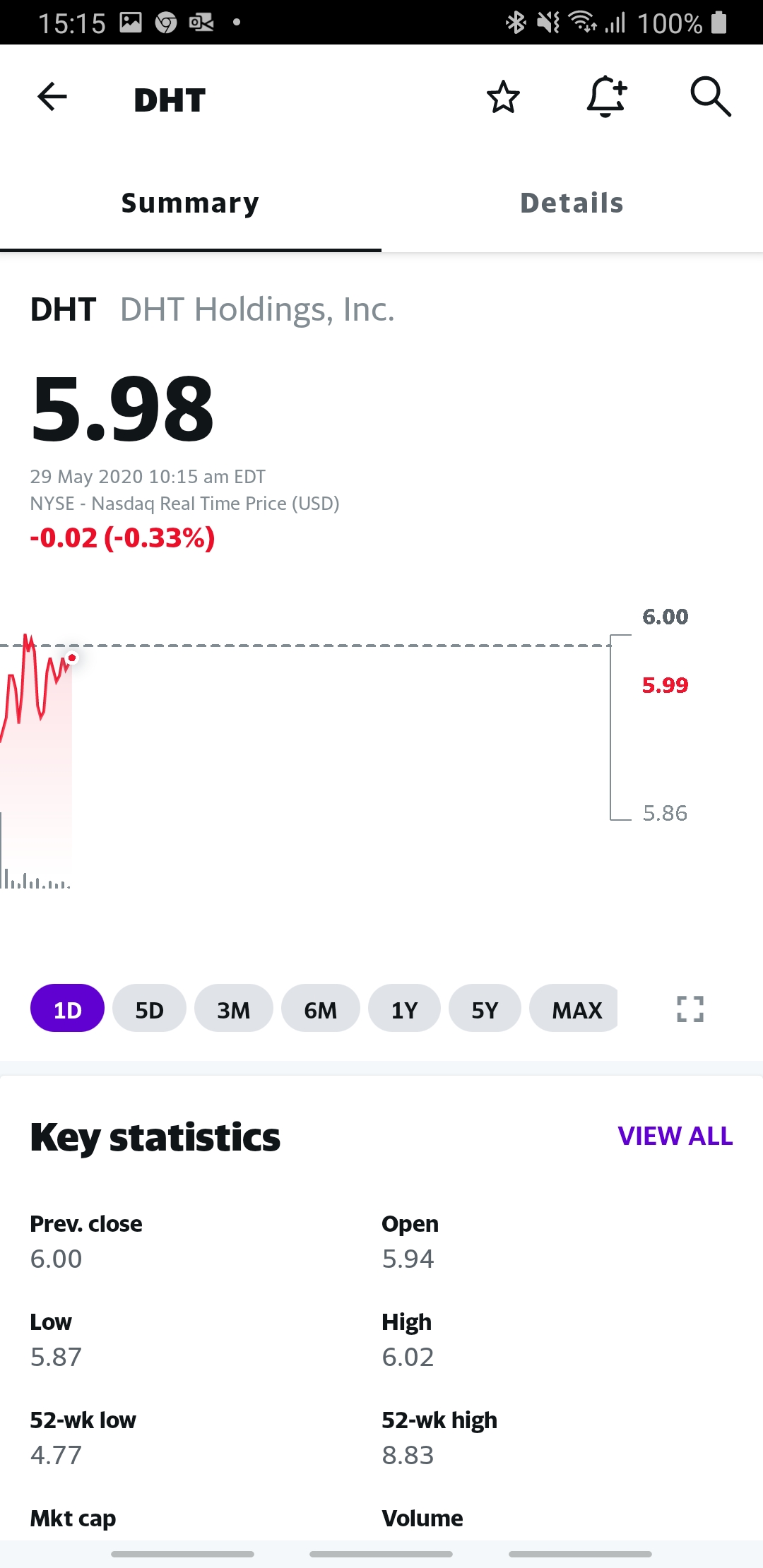Viewport: 763px width, 1568px height.
Task: Expand chart to full screen
Action: (690, 1009)
